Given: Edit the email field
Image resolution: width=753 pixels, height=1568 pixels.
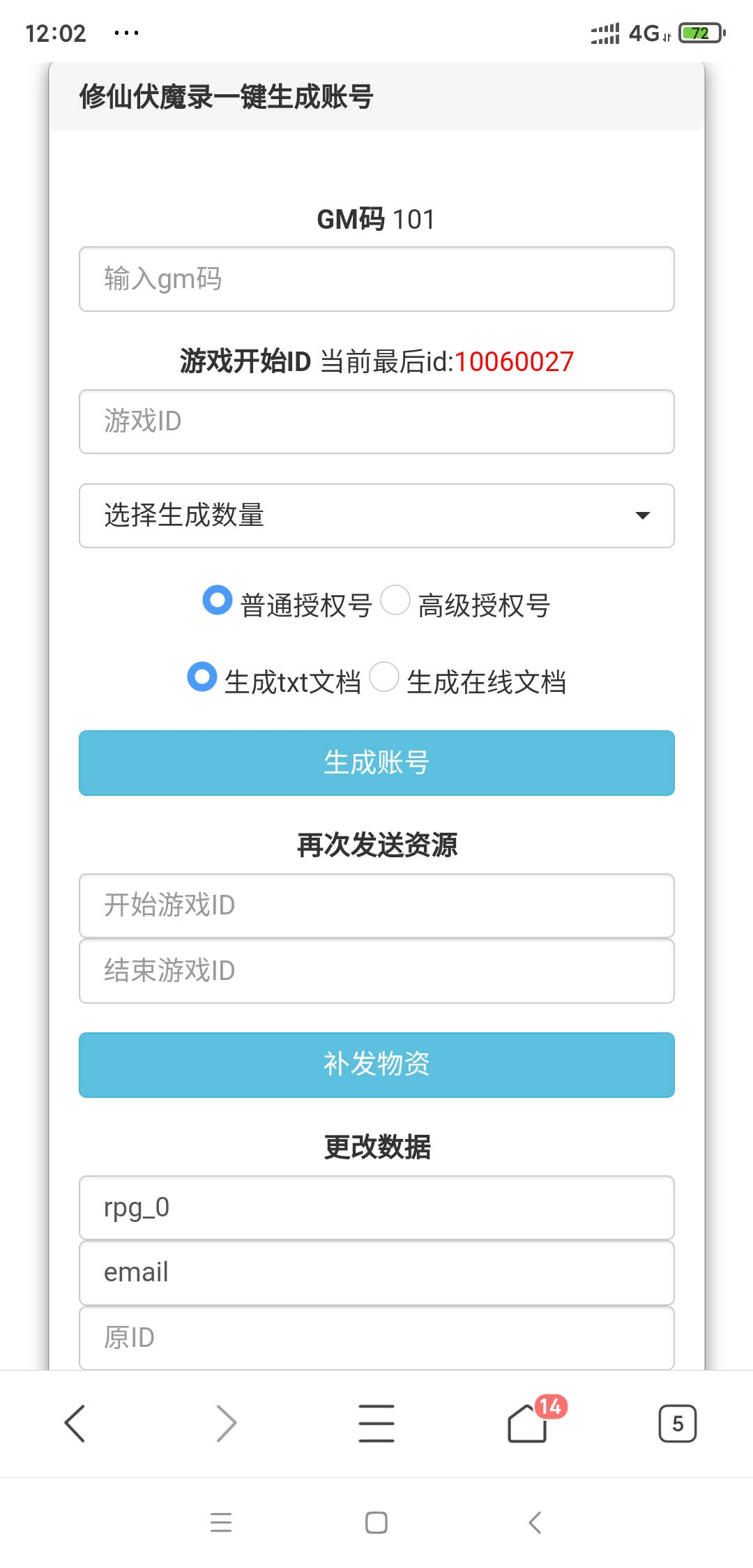Looking at the screenshot, I should click(x=376, y=1273).
